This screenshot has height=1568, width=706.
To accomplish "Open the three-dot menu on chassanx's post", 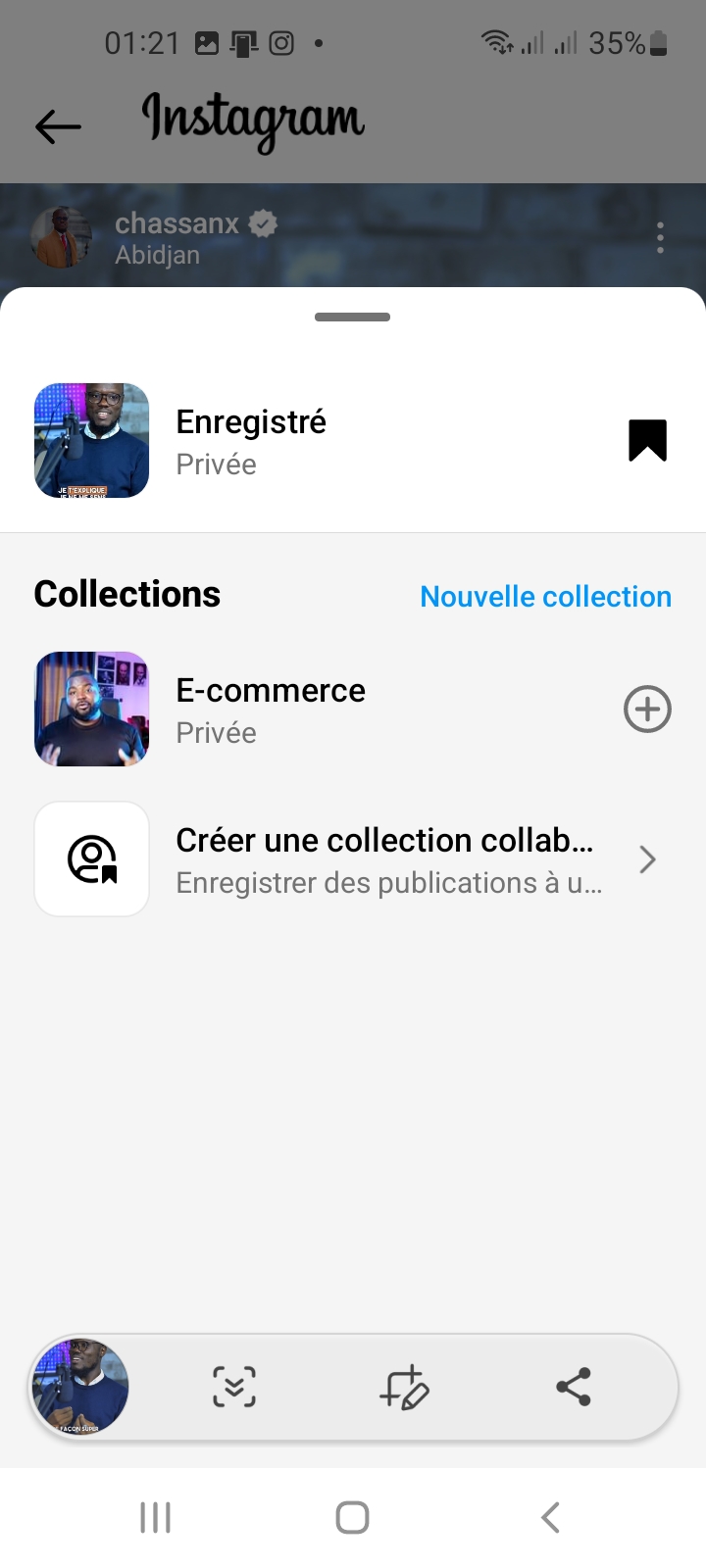I will coord(660,237).
